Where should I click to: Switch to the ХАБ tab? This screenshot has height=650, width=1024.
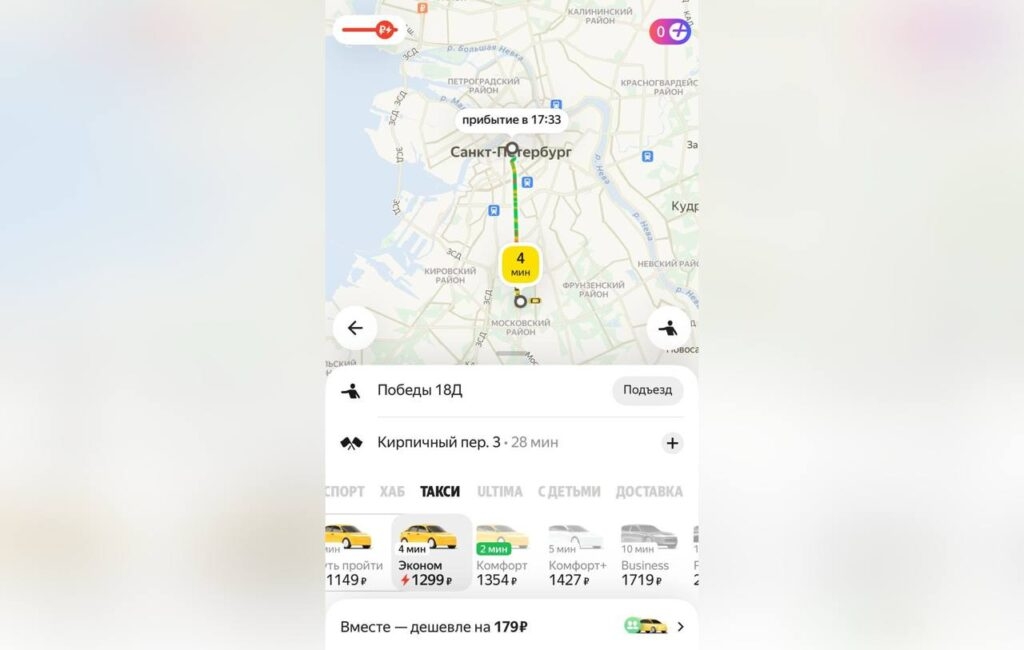coord(392,491)
